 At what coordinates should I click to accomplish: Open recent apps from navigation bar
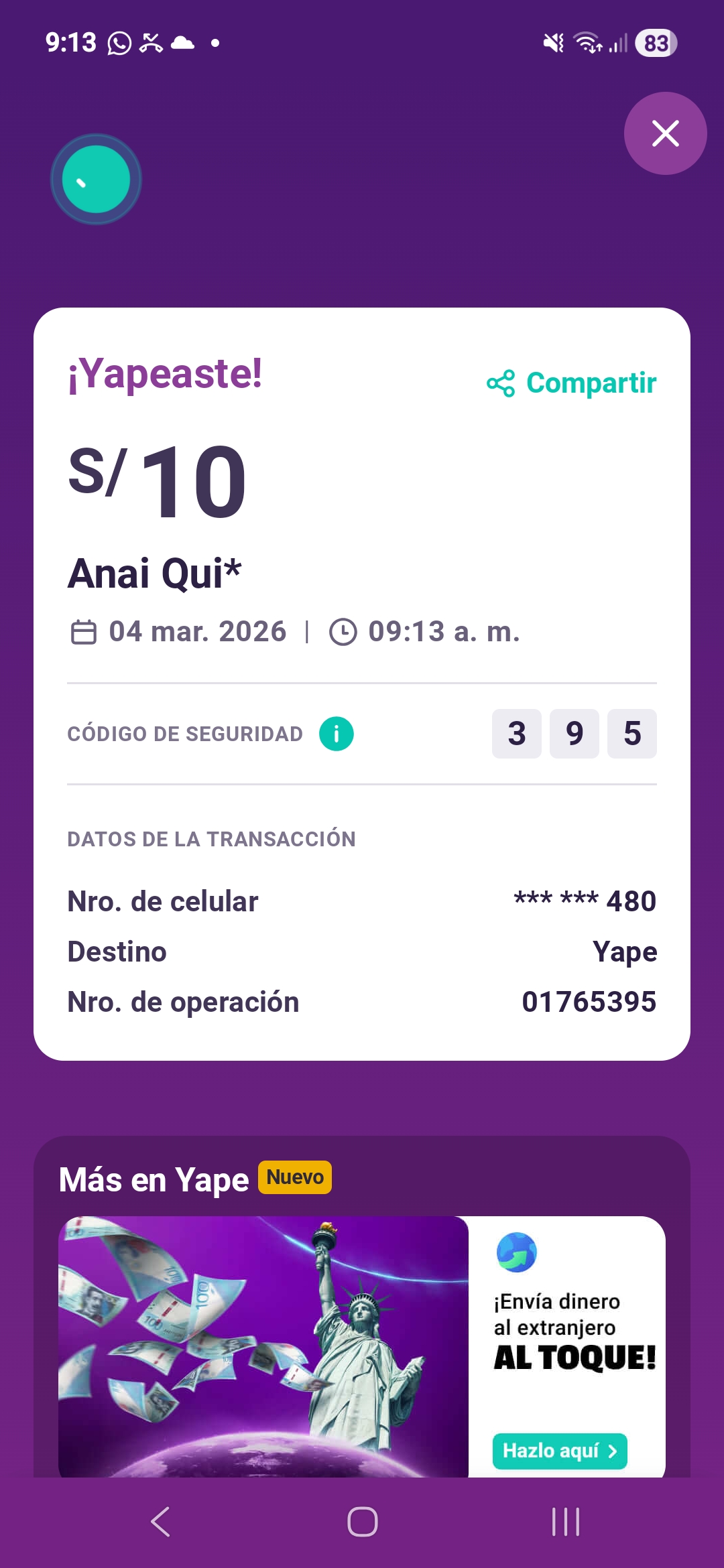(x=565, y=1521)
